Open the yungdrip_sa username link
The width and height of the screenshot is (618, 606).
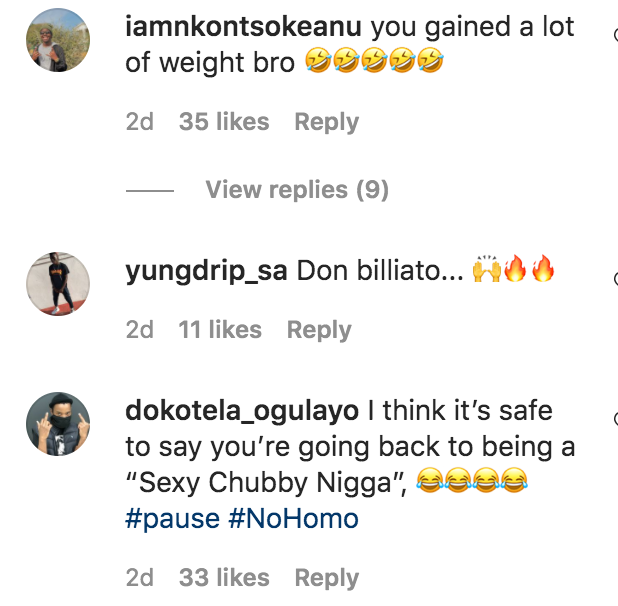tap(207, 270)
